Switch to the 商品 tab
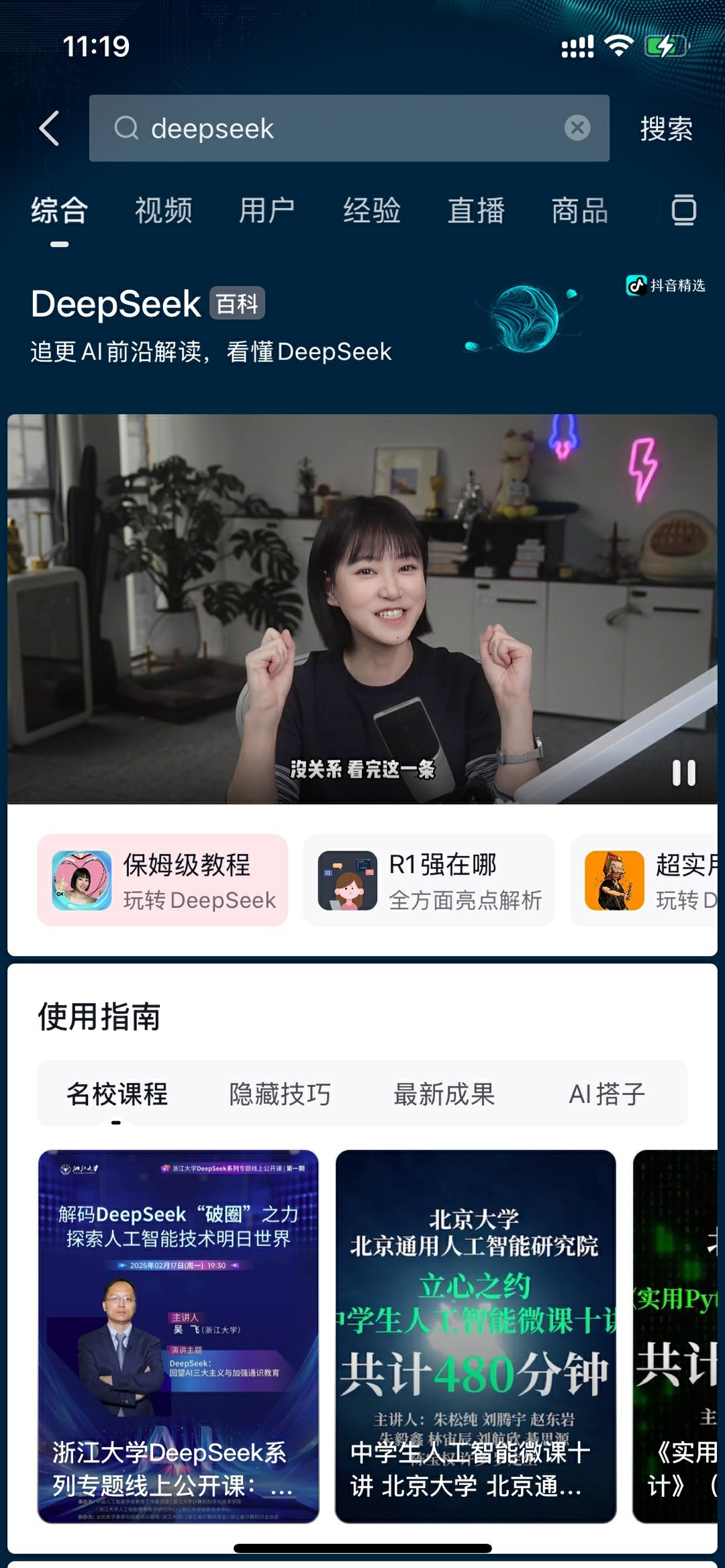Viewport: 725px width, 1568px height. pos(580,211)
